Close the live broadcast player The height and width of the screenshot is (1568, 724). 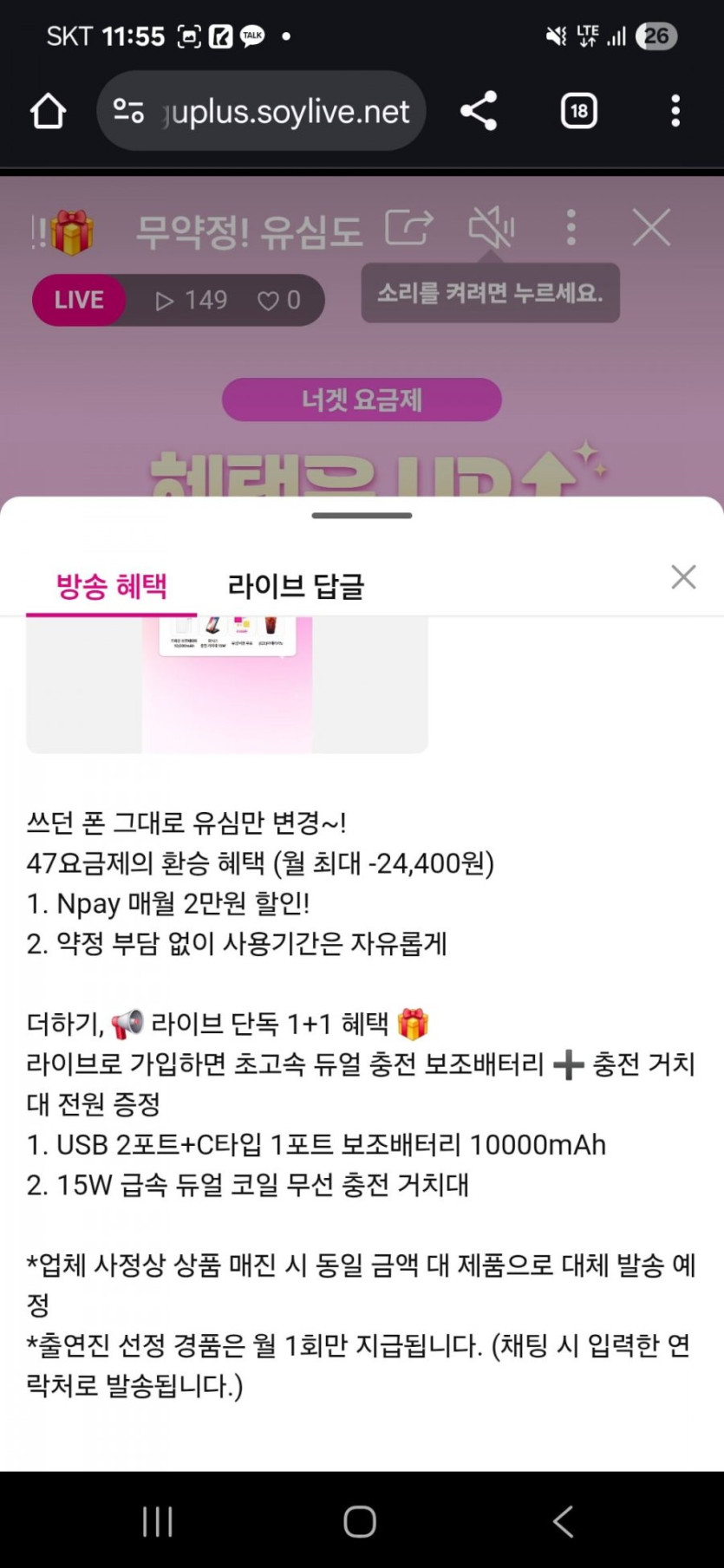pos(651,228)
